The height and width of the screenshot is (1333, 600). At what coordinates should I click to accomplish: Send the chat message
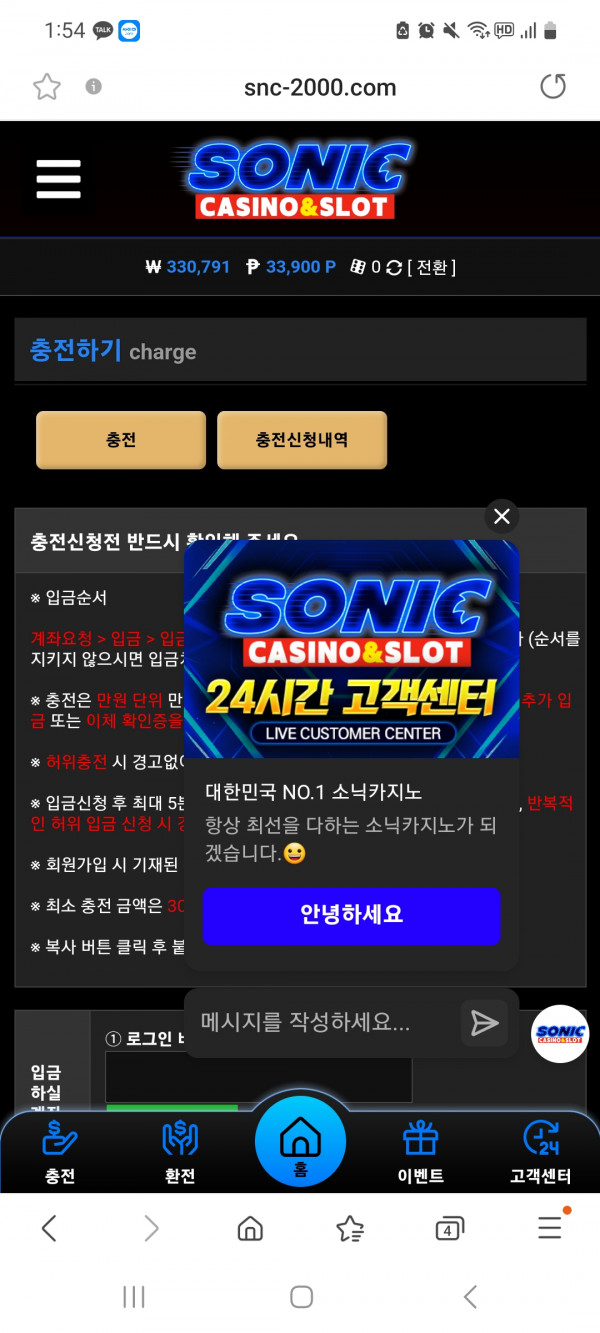click(484, 1023)
